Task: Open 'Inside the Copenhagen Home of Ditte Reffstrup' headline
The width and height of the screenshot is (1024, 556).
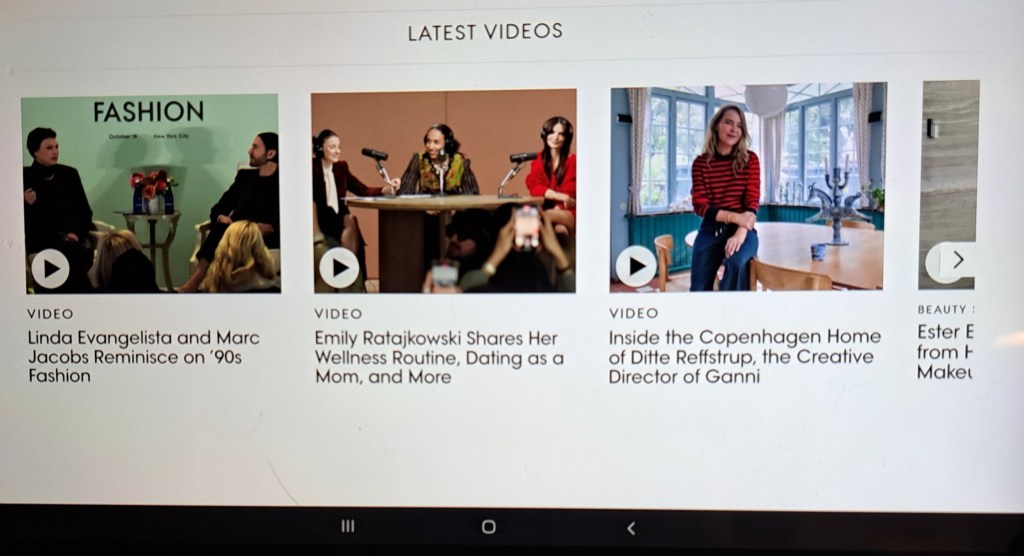Action: click(744, 356)
